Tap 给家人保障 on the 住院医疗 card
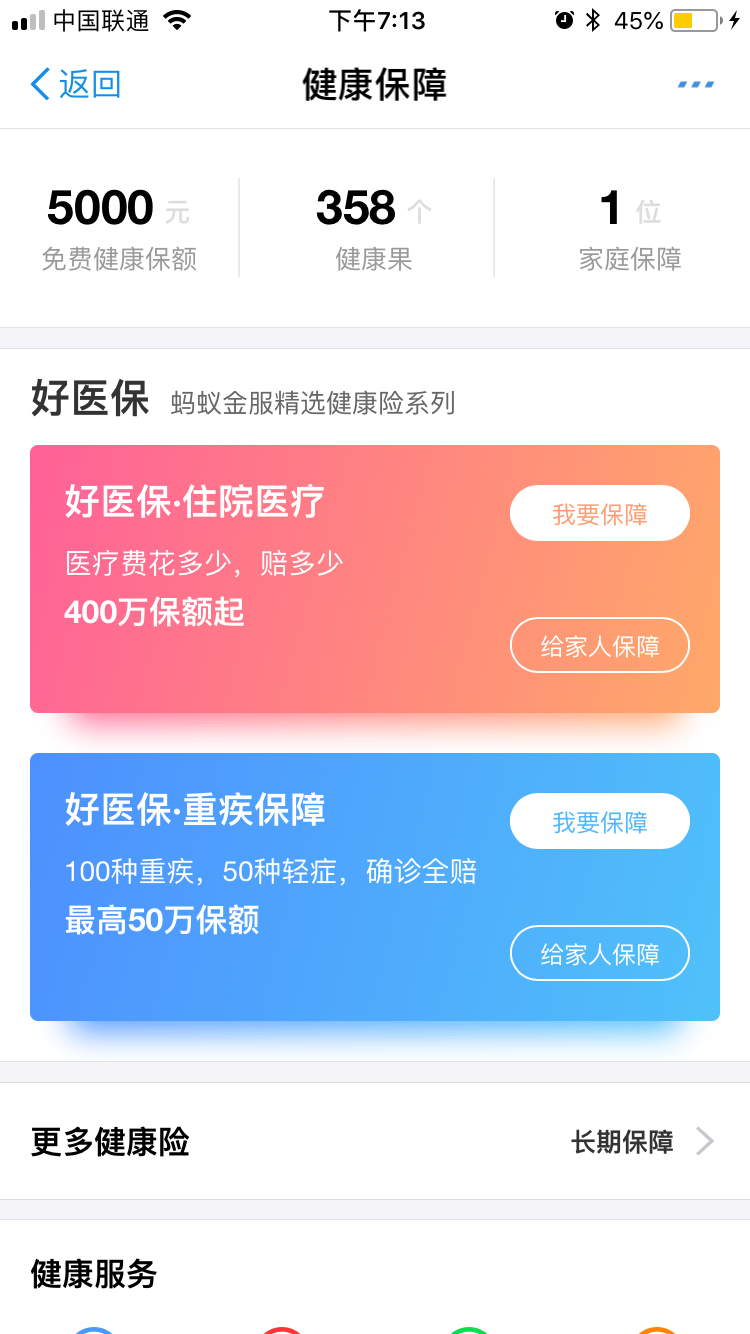 [600, 645]
